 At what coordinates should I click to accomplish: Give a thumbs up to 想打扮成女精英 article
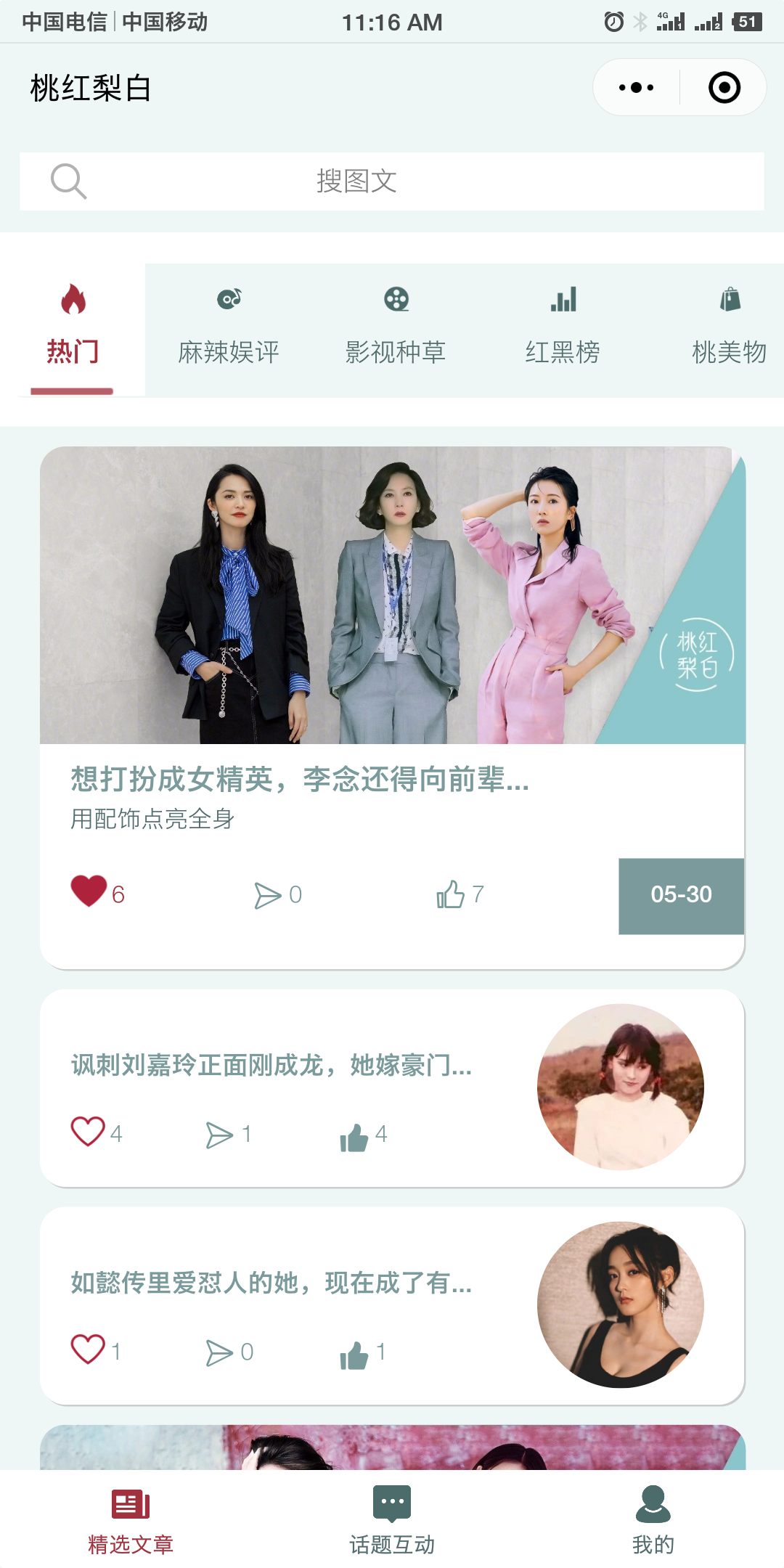450,894
